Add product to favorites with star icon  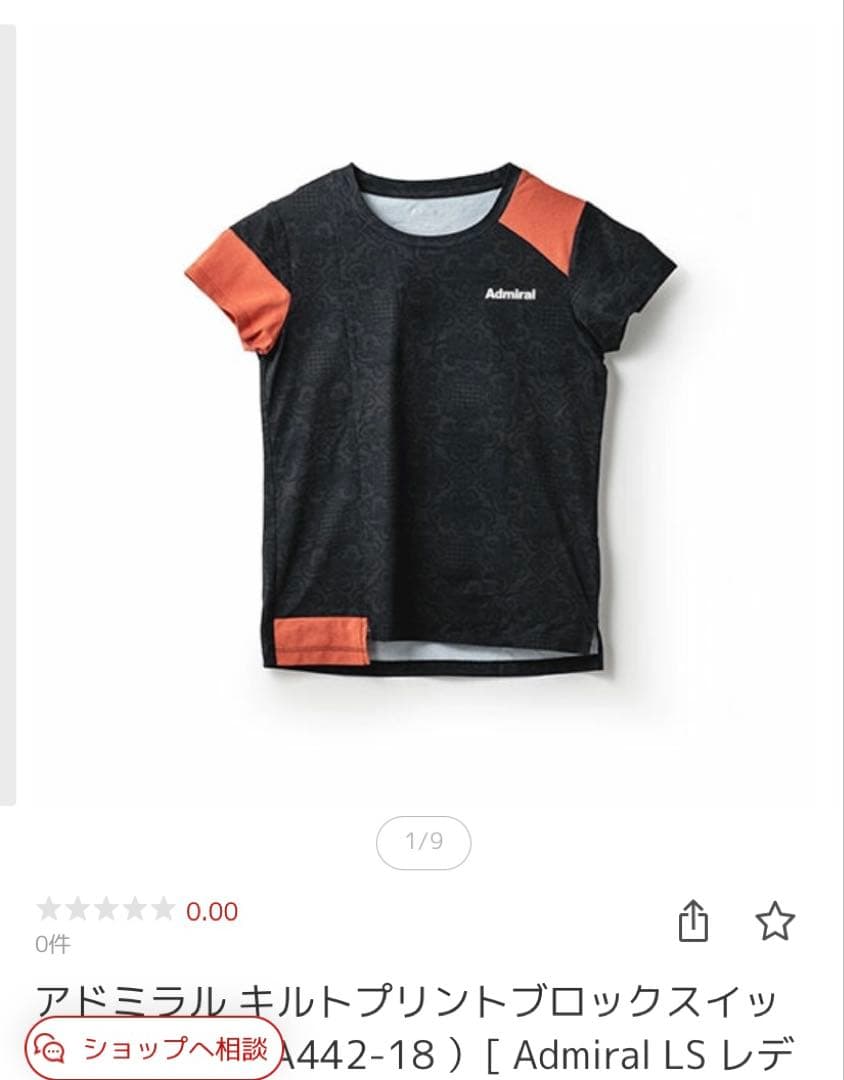tap(774, 921)
